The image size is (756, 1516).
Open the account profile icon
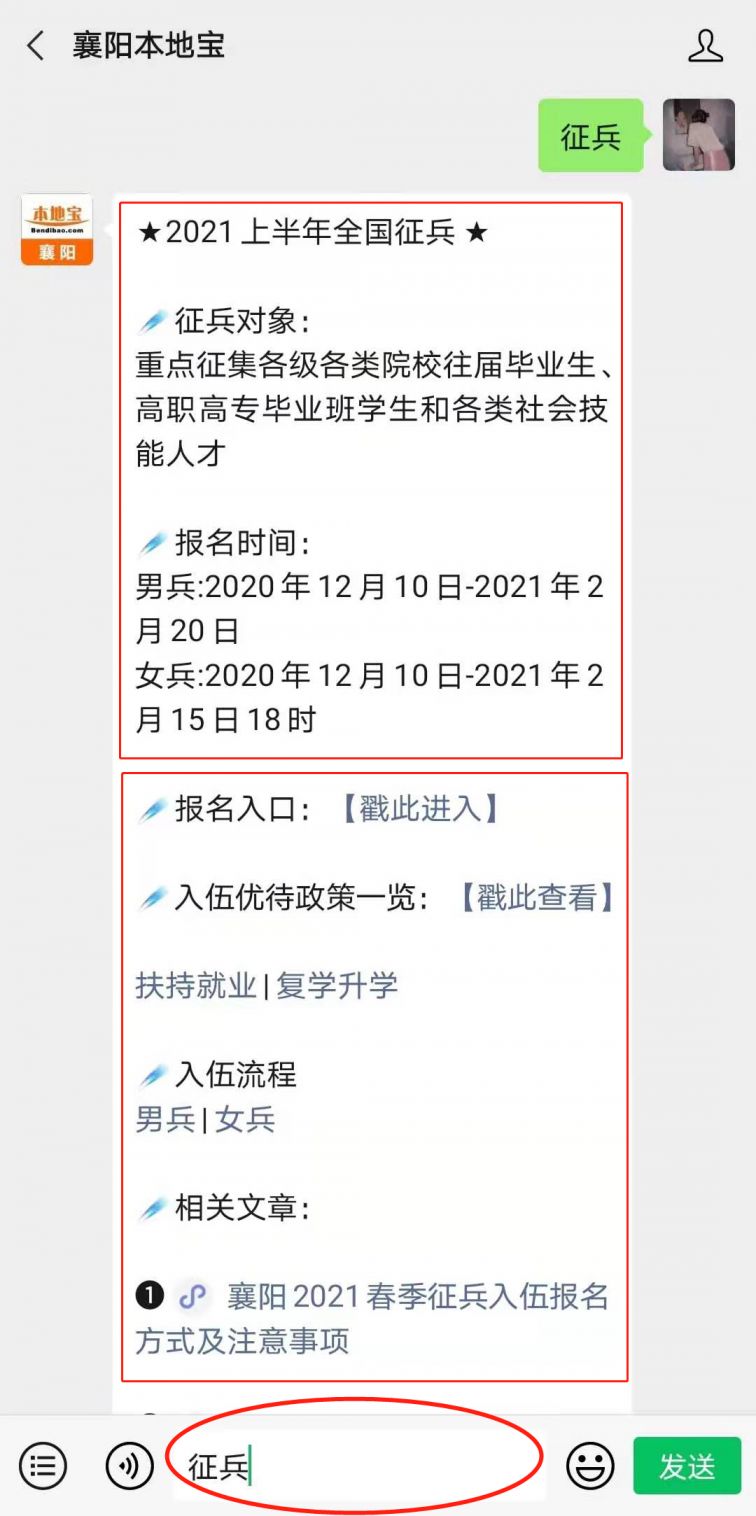click(x=706, y=46)
